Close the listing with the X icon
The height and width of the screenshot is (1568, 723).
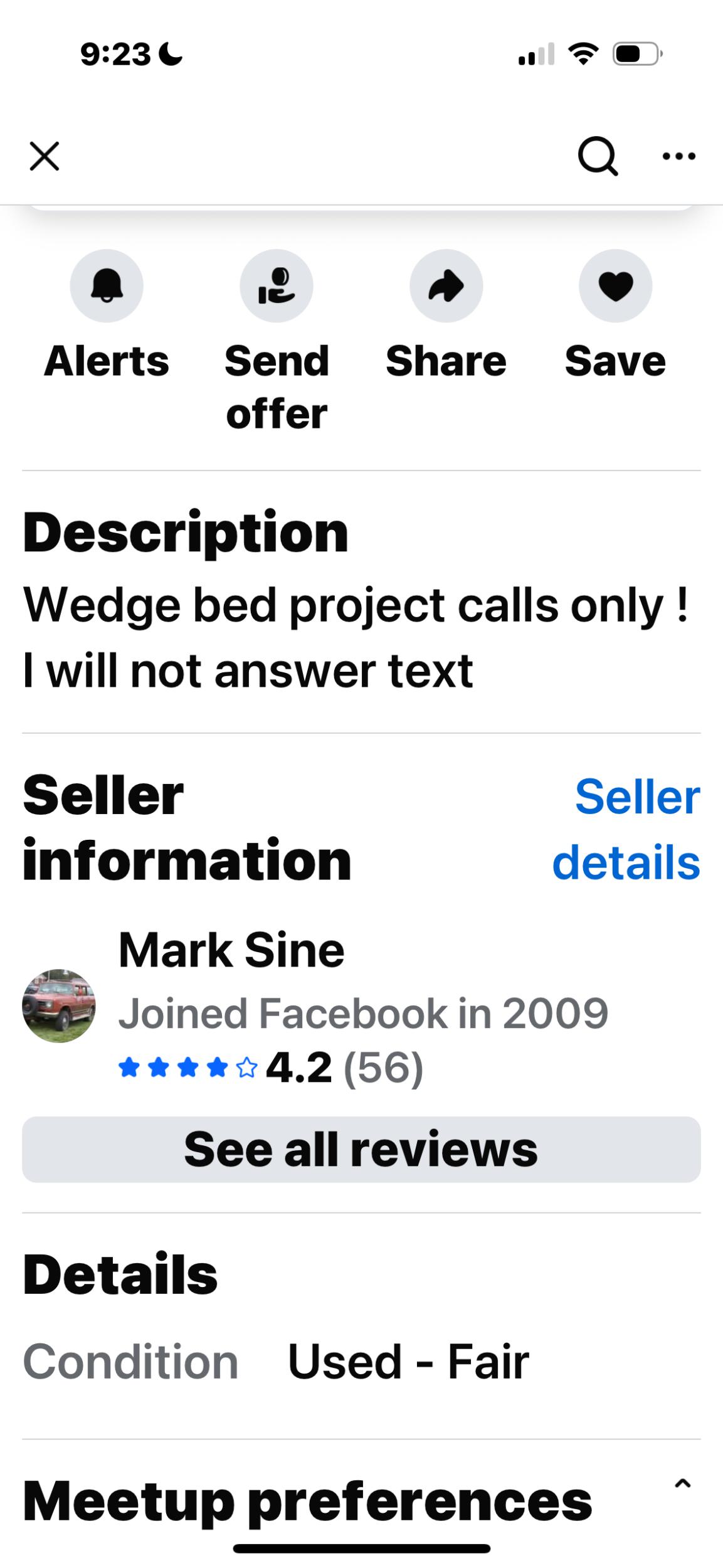(x=45, y=156)
